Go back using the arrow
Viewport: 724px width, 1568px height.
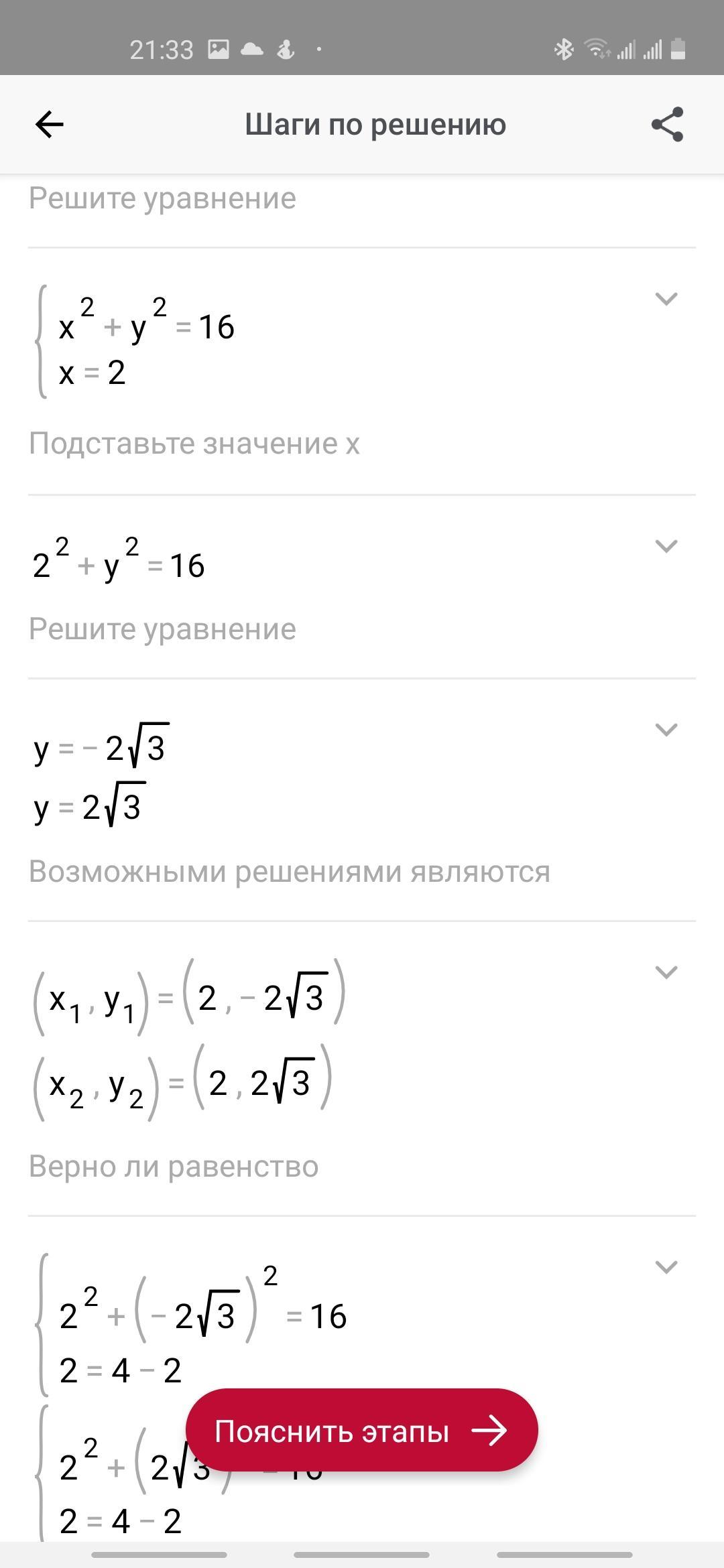click(49, 125)
